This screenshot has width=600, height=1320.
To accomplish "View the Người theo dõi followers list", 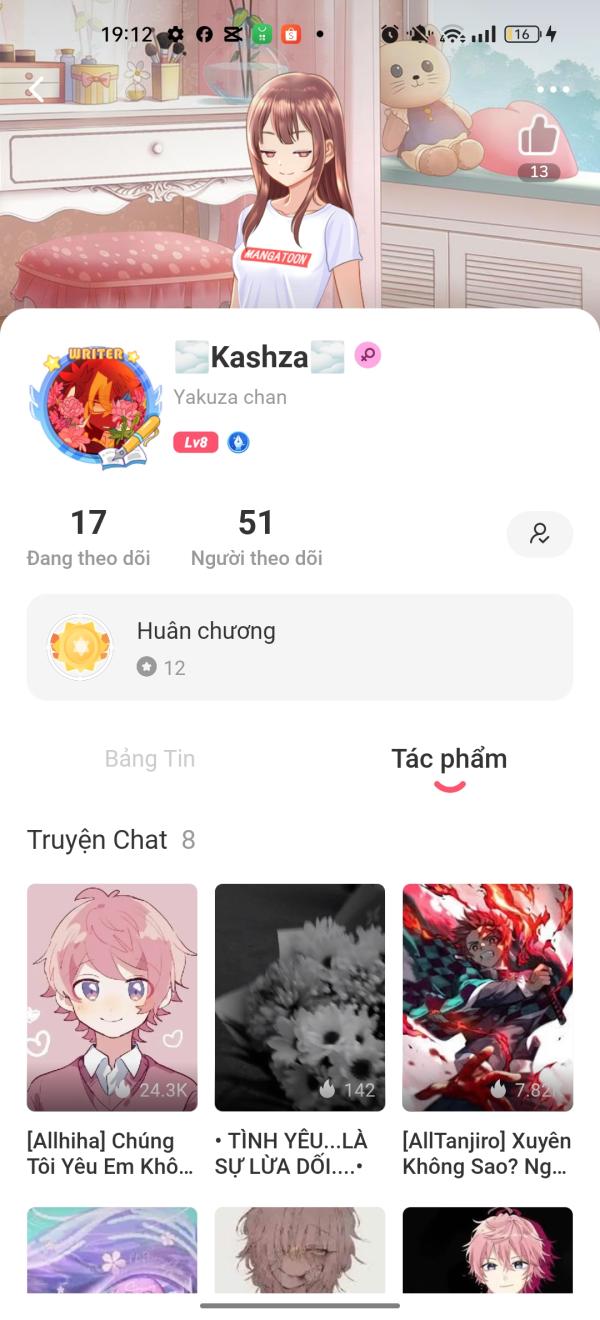I will (x=256, y=537).
